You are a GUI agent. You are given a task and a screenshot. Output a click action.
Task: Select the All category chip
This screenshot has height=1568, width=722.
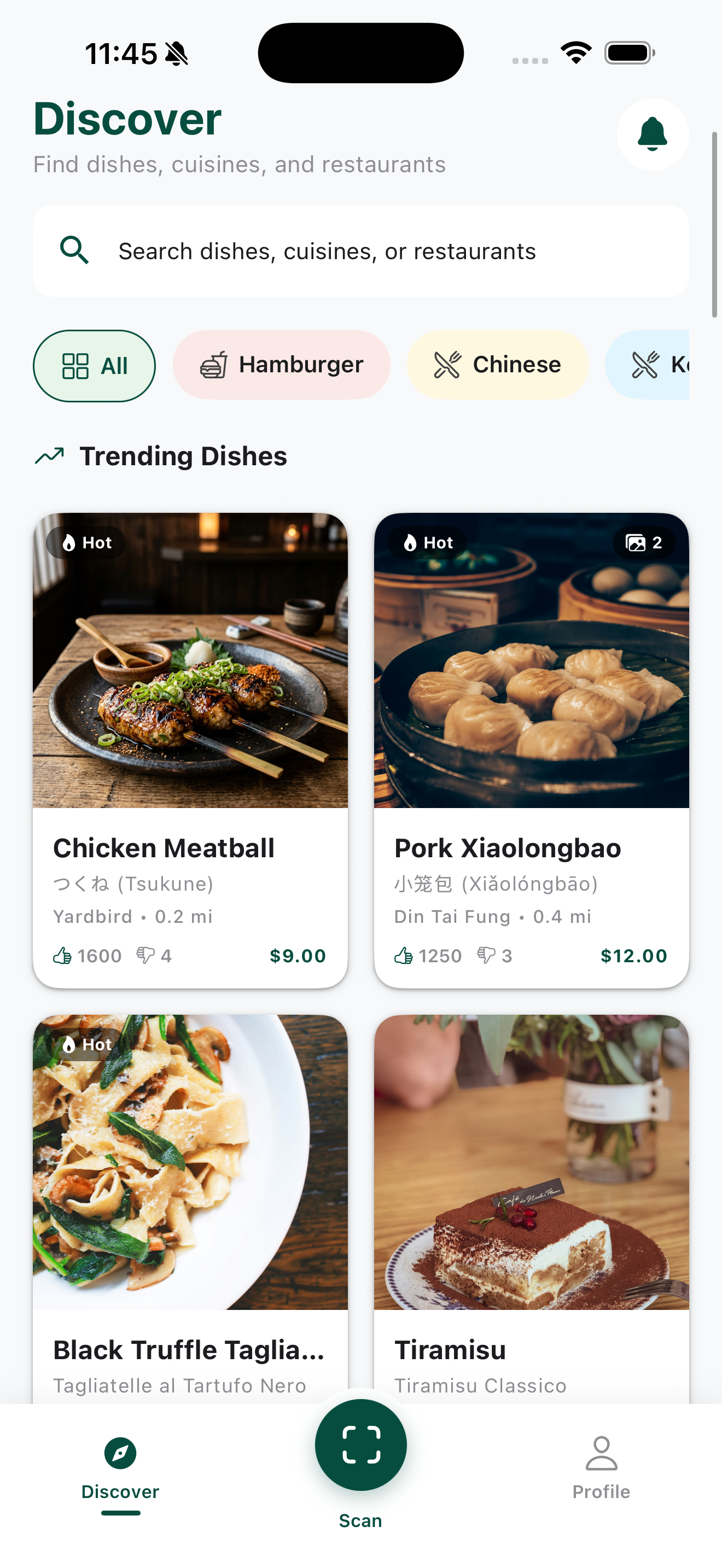click(95, 366)
